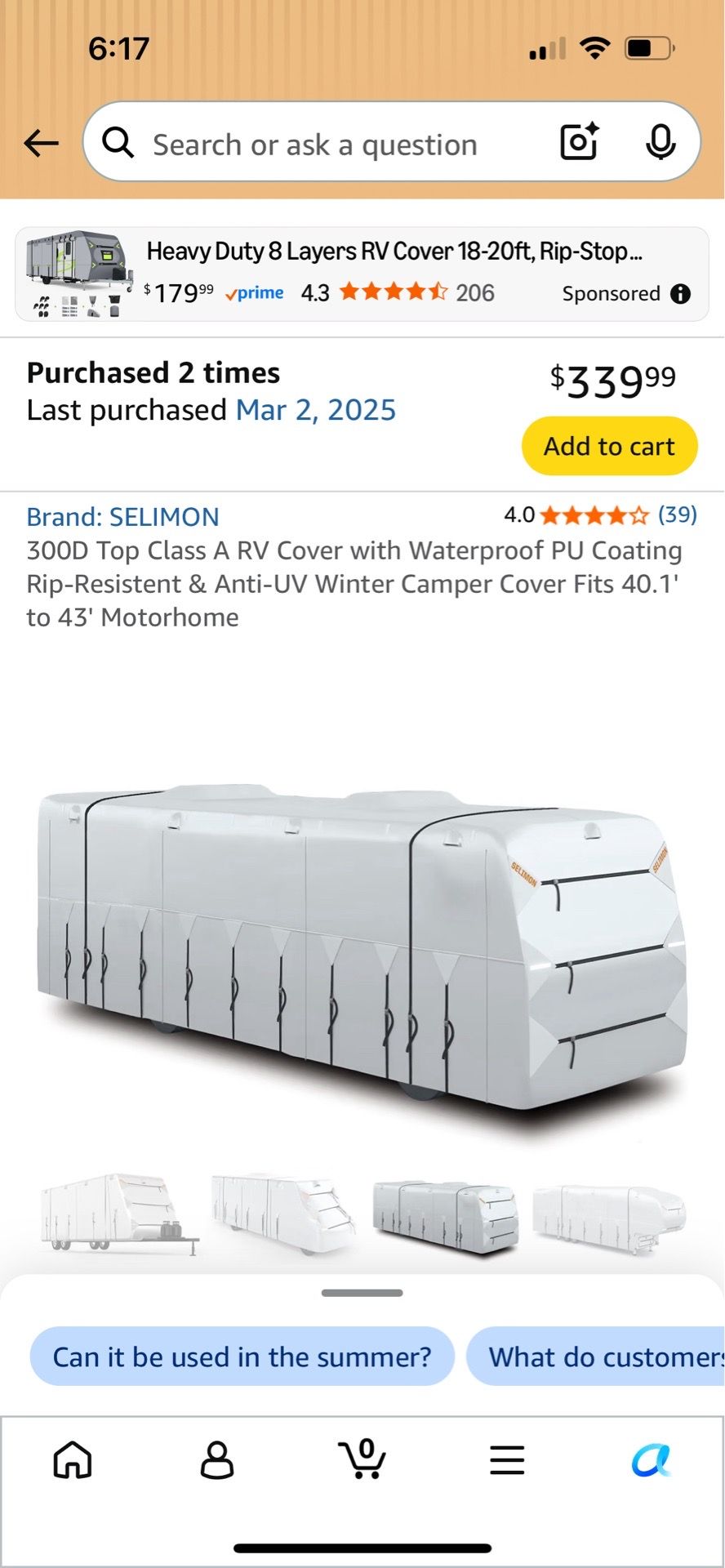Go back with the arrow icon

41,143
